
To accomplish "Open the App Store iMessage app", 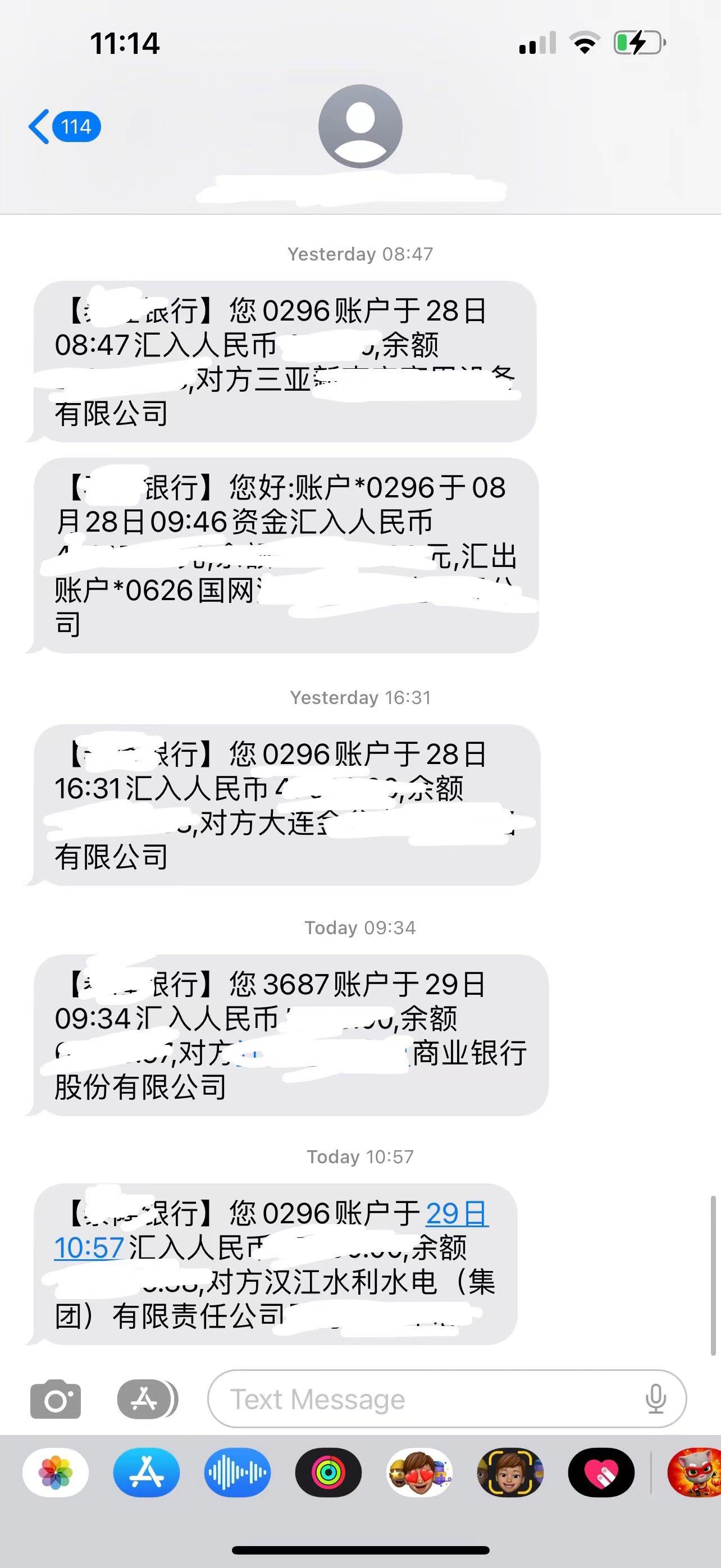I will click(146, 1473).
